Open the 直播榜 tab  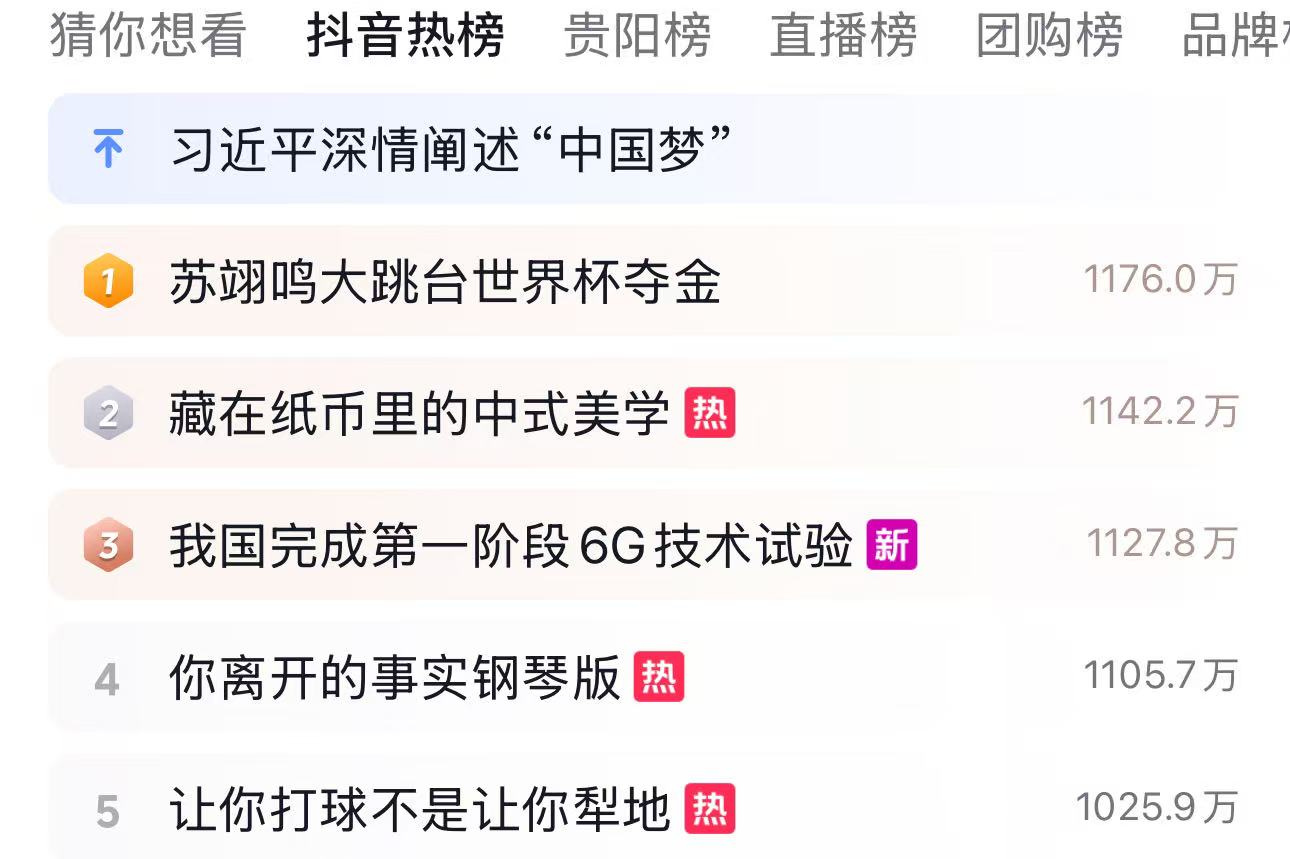pos(843,36)
